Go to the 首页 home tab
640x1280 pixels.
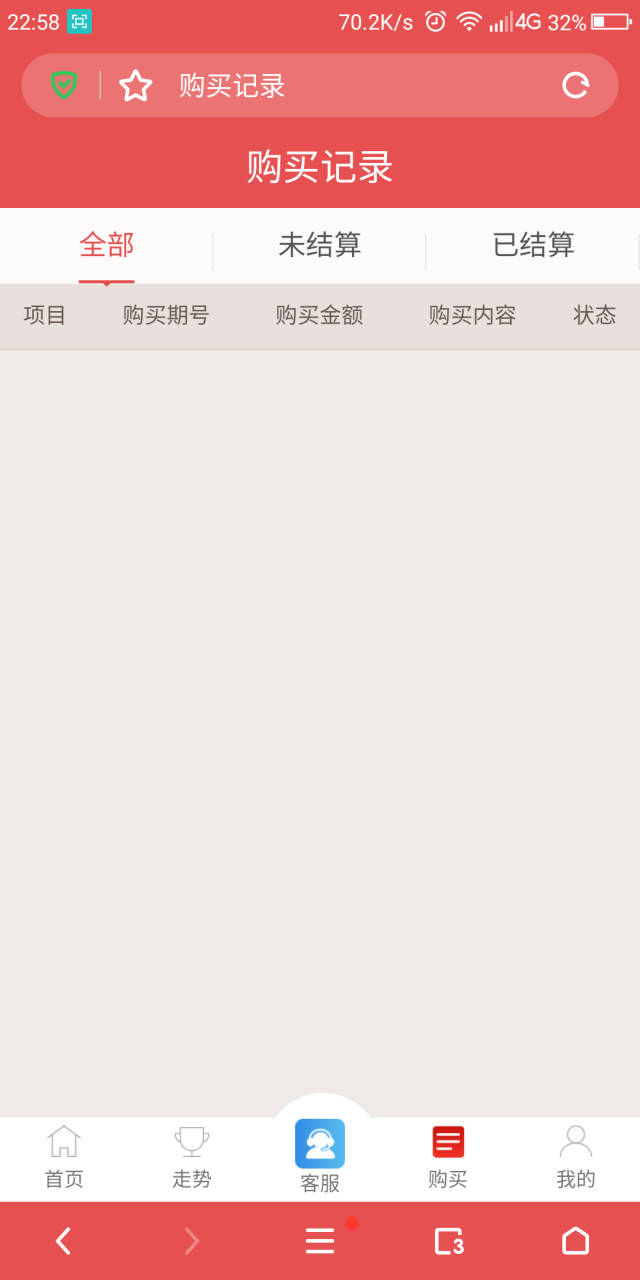(x=64, y=1158)
